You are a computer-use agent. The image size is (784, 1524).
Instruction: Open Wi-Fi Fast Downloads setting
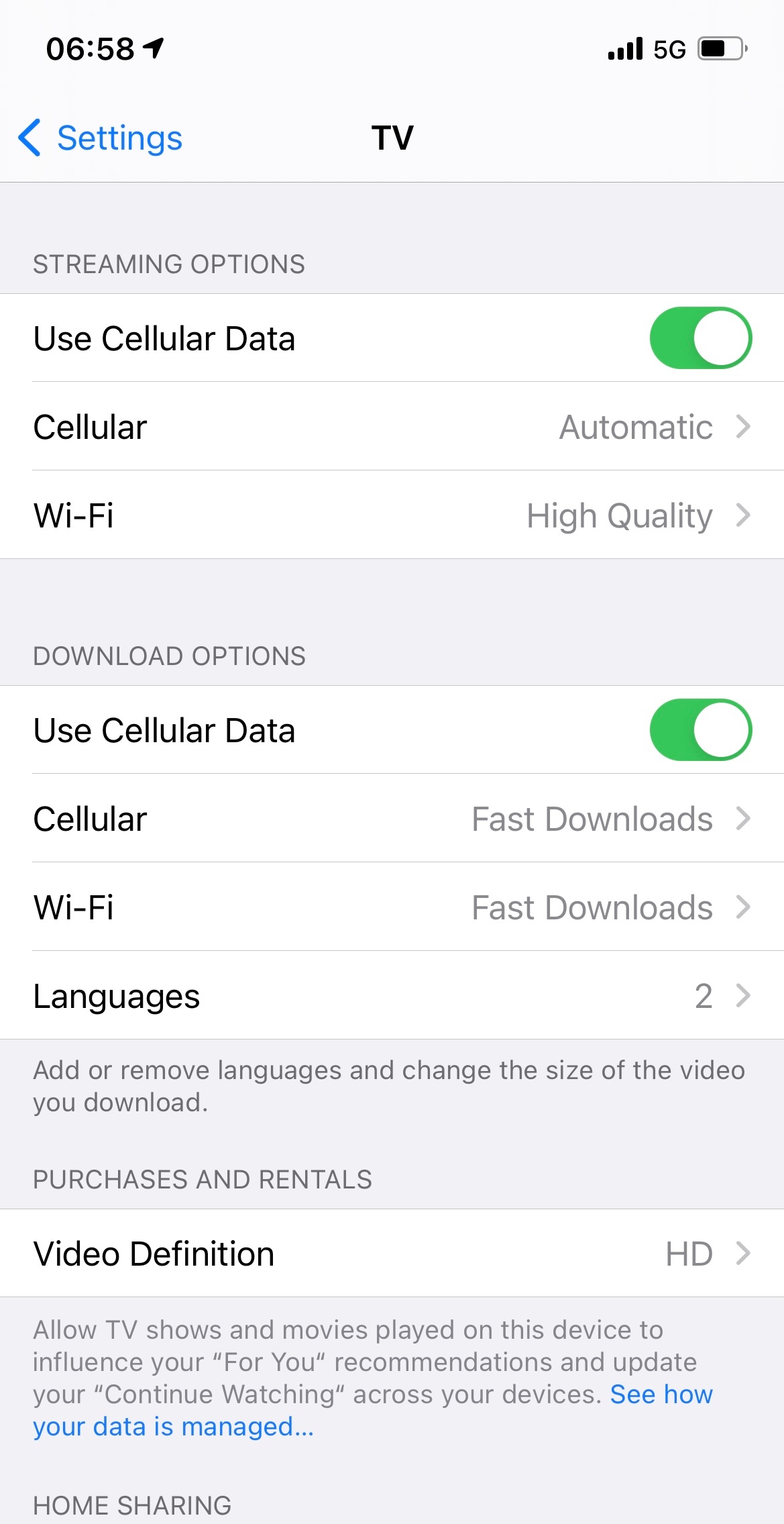coord(392,907)
